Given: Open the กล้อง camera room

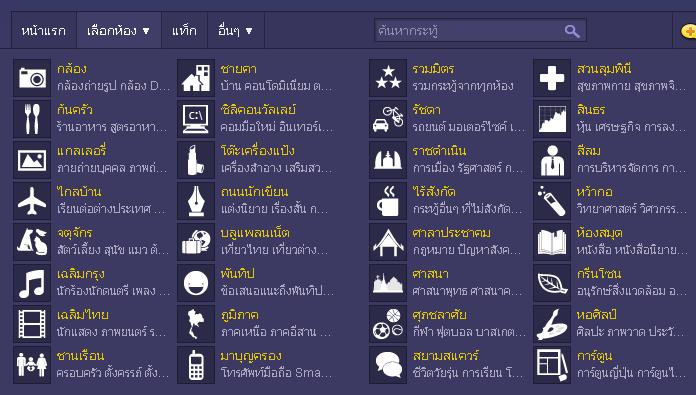Looking at the screenshot, I should pyautogui.click(x=72, y=69).
